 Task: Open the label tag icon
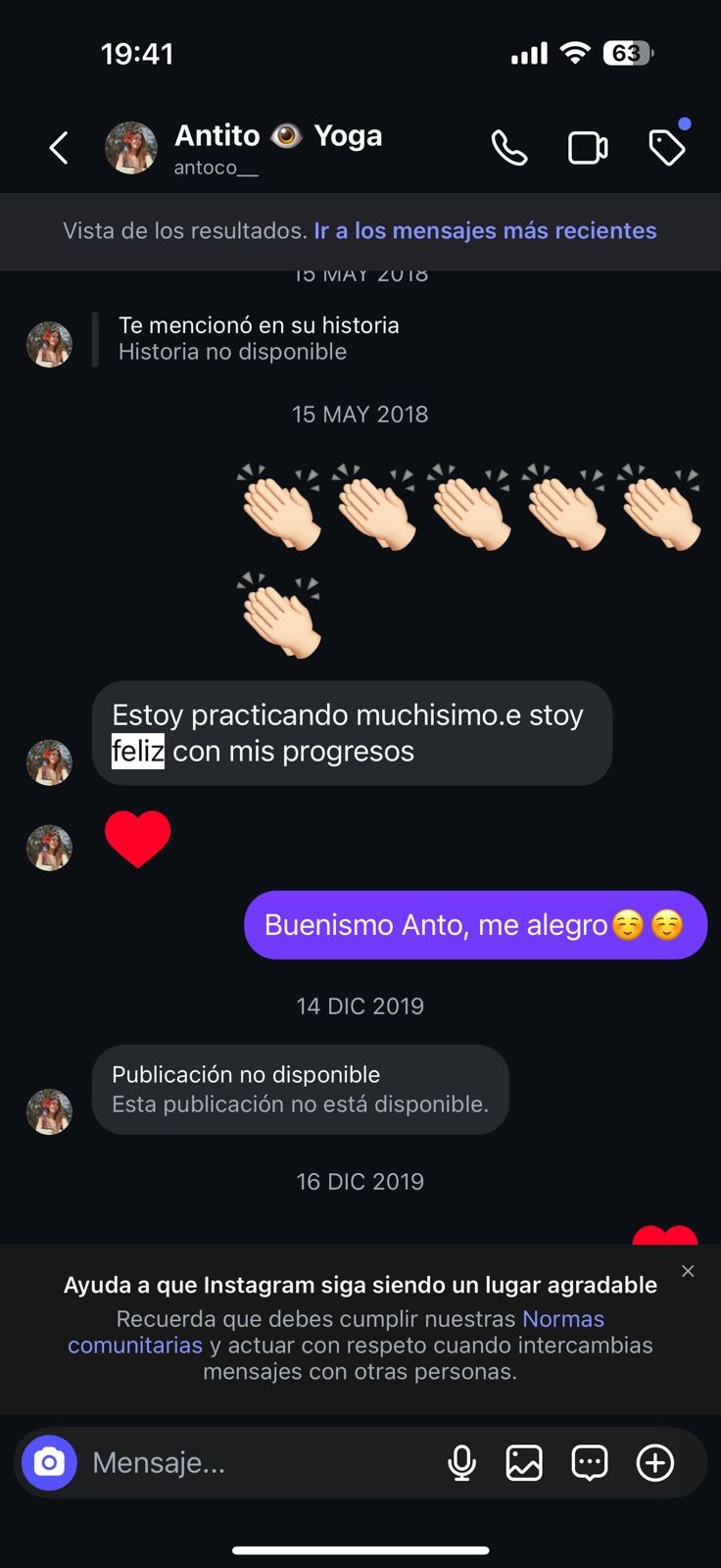point(667,148)
